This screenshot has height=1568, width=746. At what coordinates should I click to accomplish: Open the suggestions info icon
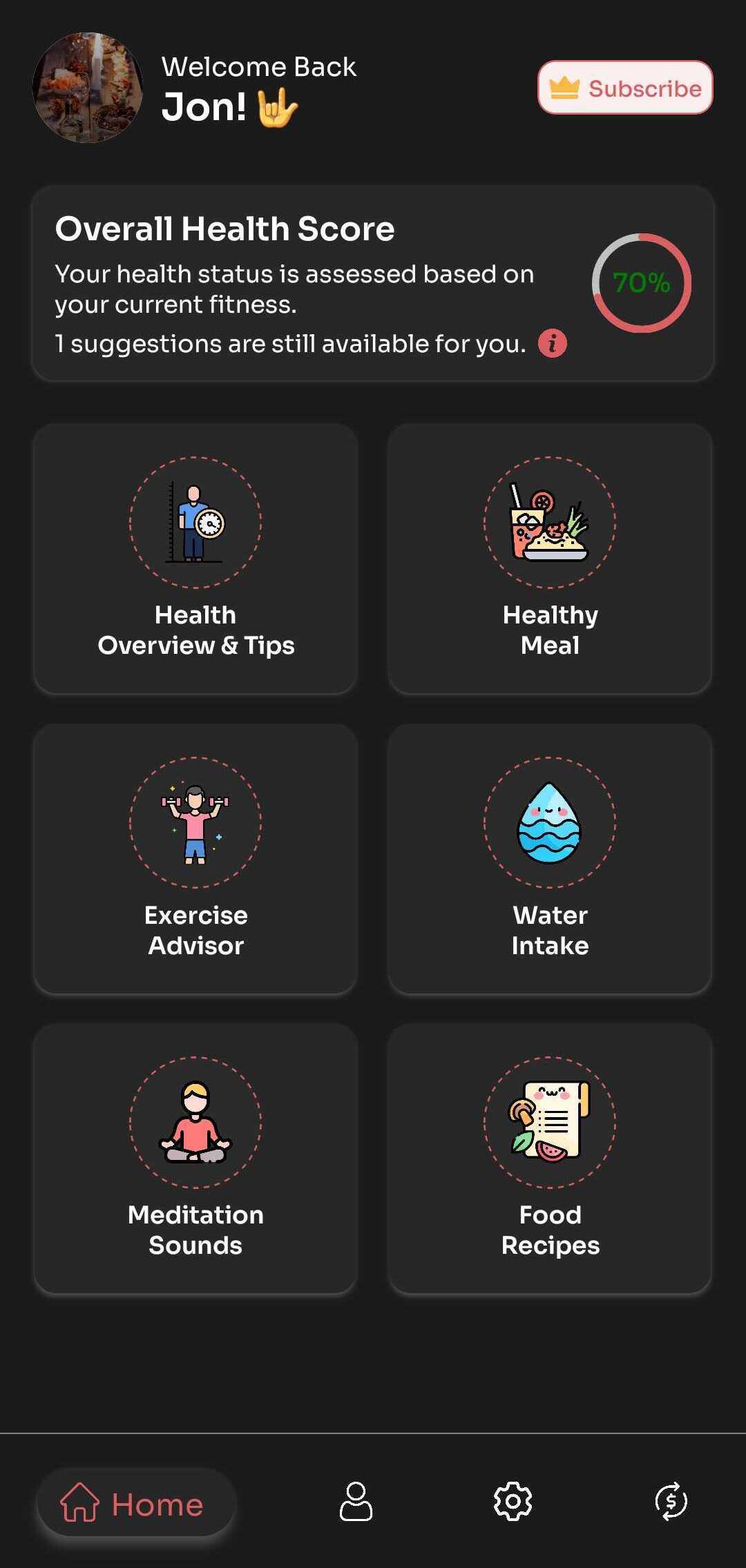552,343
